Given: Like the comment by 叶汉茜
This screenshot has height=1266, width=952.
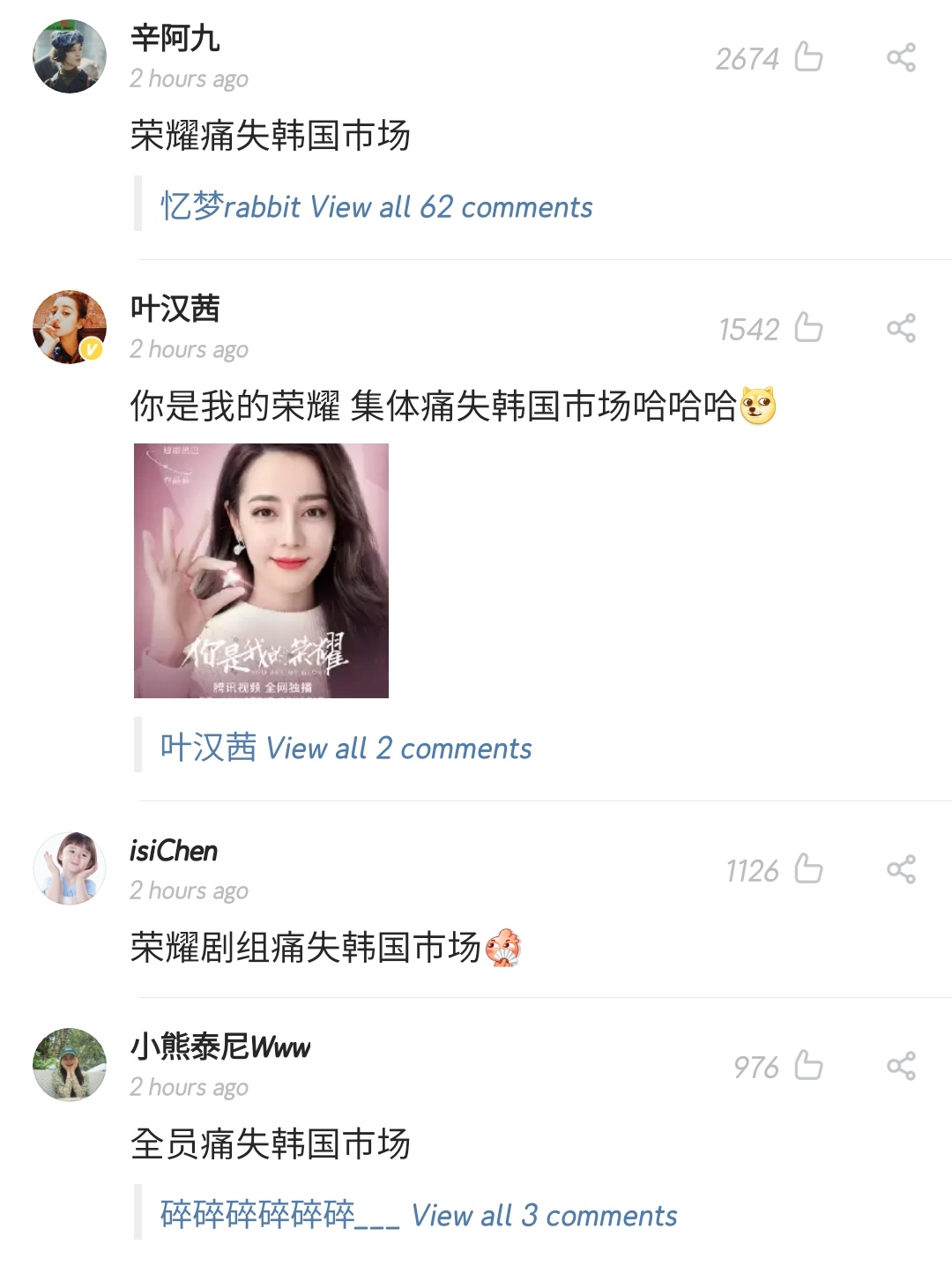Looking at the screenshot, I should [807, 328].
